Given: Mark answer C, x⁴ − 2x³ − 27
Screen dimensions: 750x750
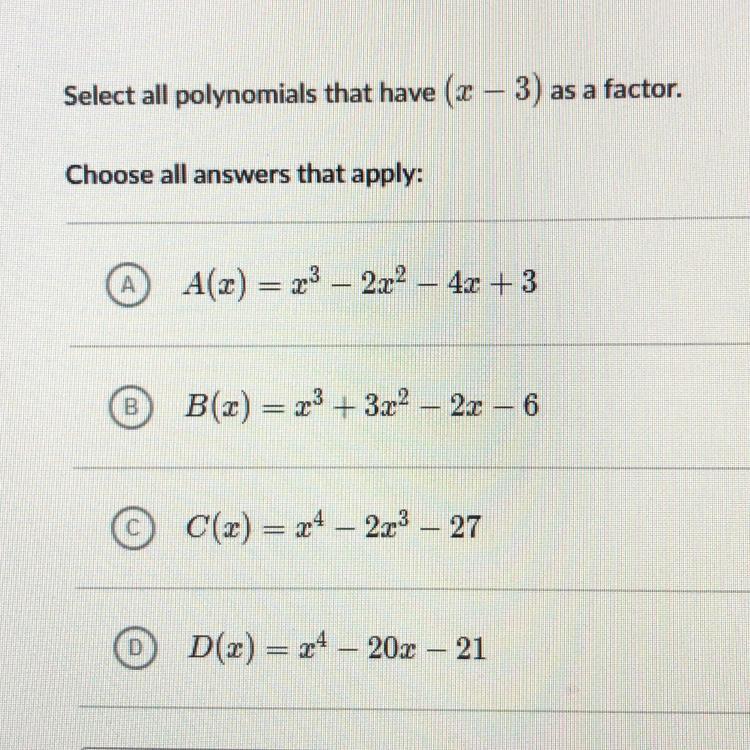Looking at the screenshot, I should tap(131, 527).
